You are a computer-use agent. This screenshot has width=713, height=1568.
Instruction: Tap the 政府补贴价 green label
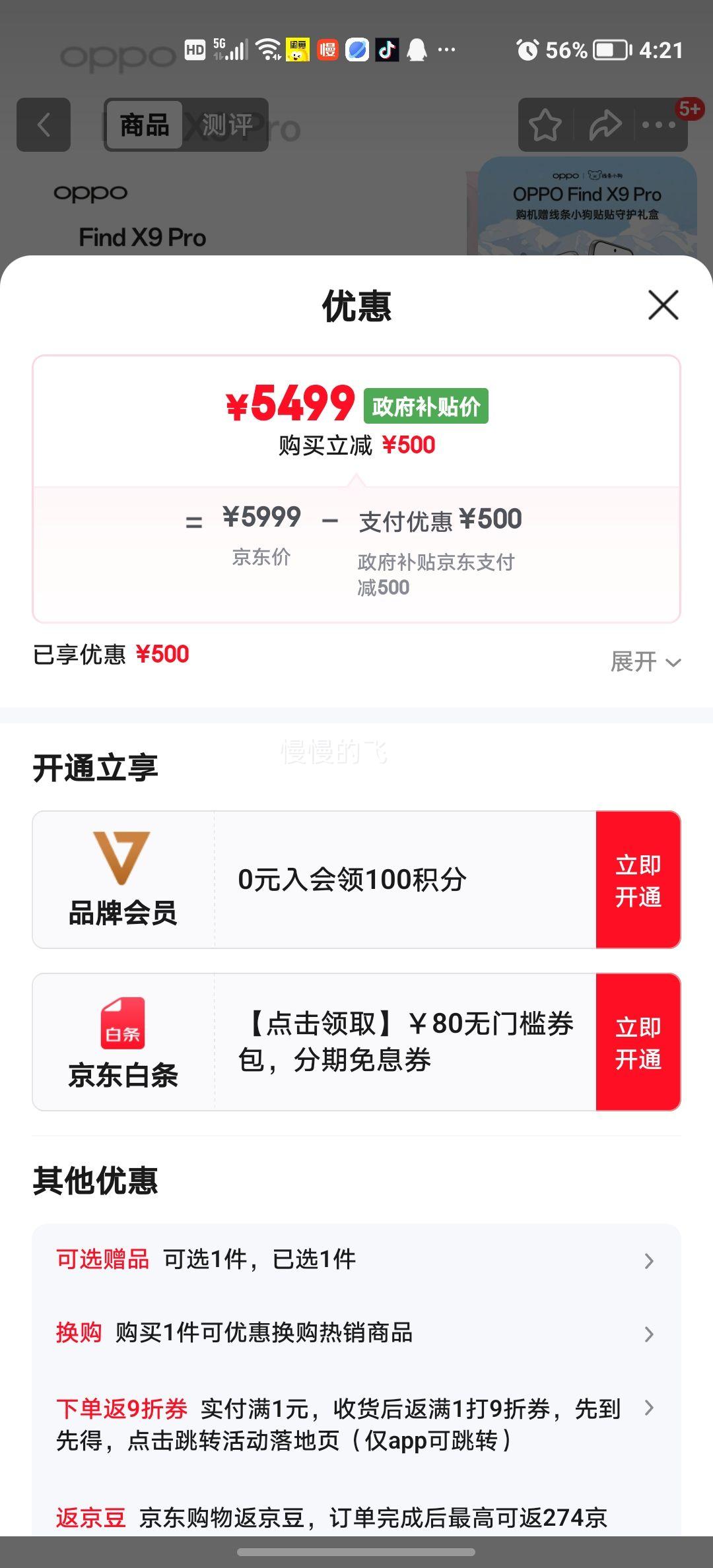coord(425,406)
